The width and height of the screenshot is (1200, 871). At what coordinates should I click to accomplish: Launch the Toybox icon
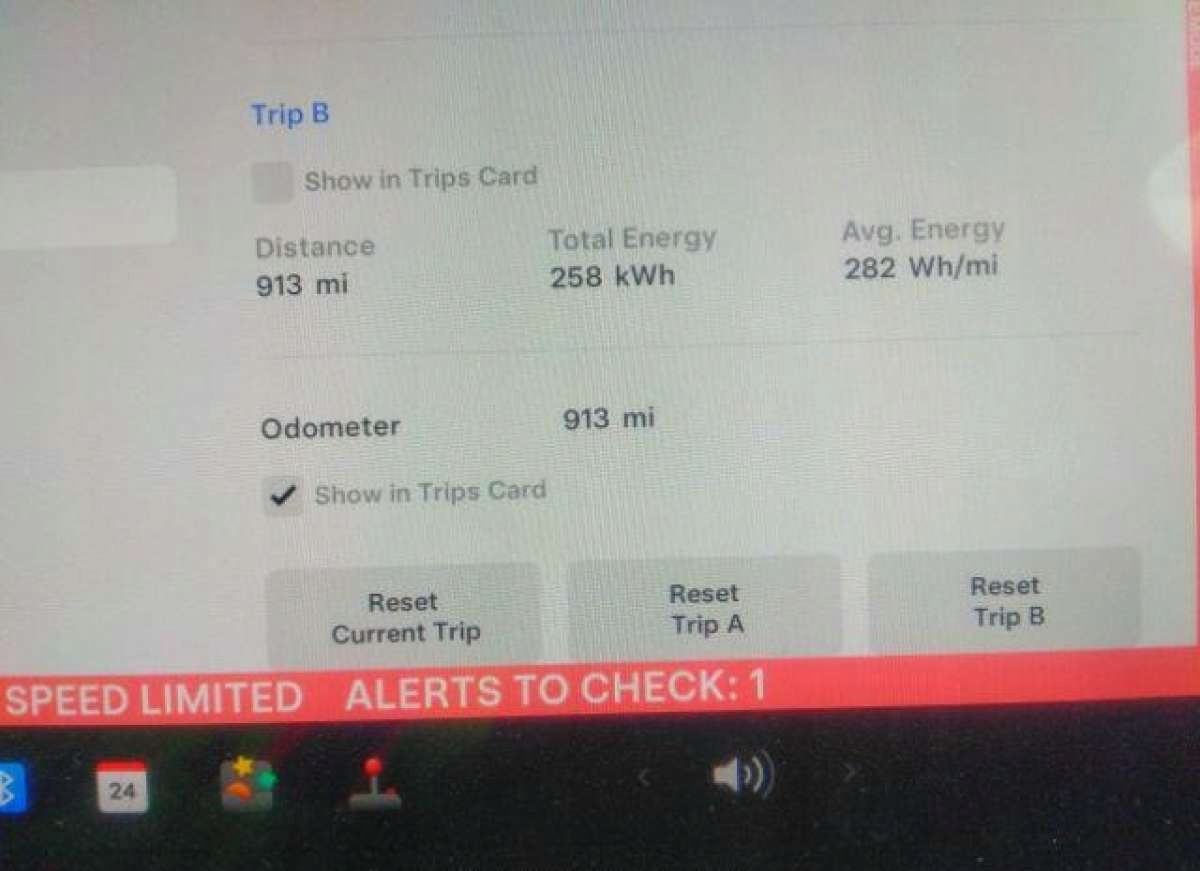(x=248, y=784)
